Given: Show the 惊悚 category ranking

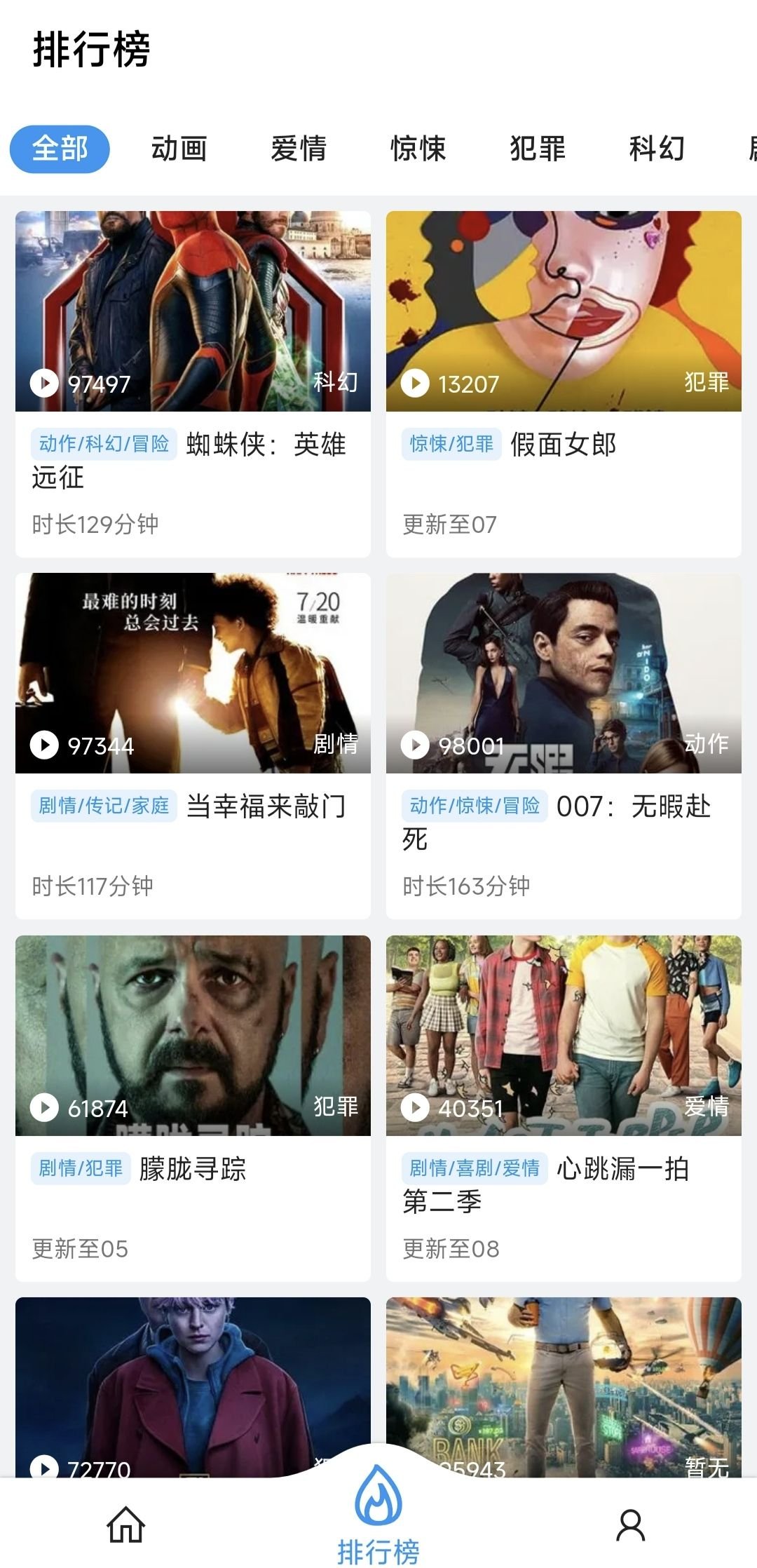Looking at the screenshot, I should tap(418, 149).
